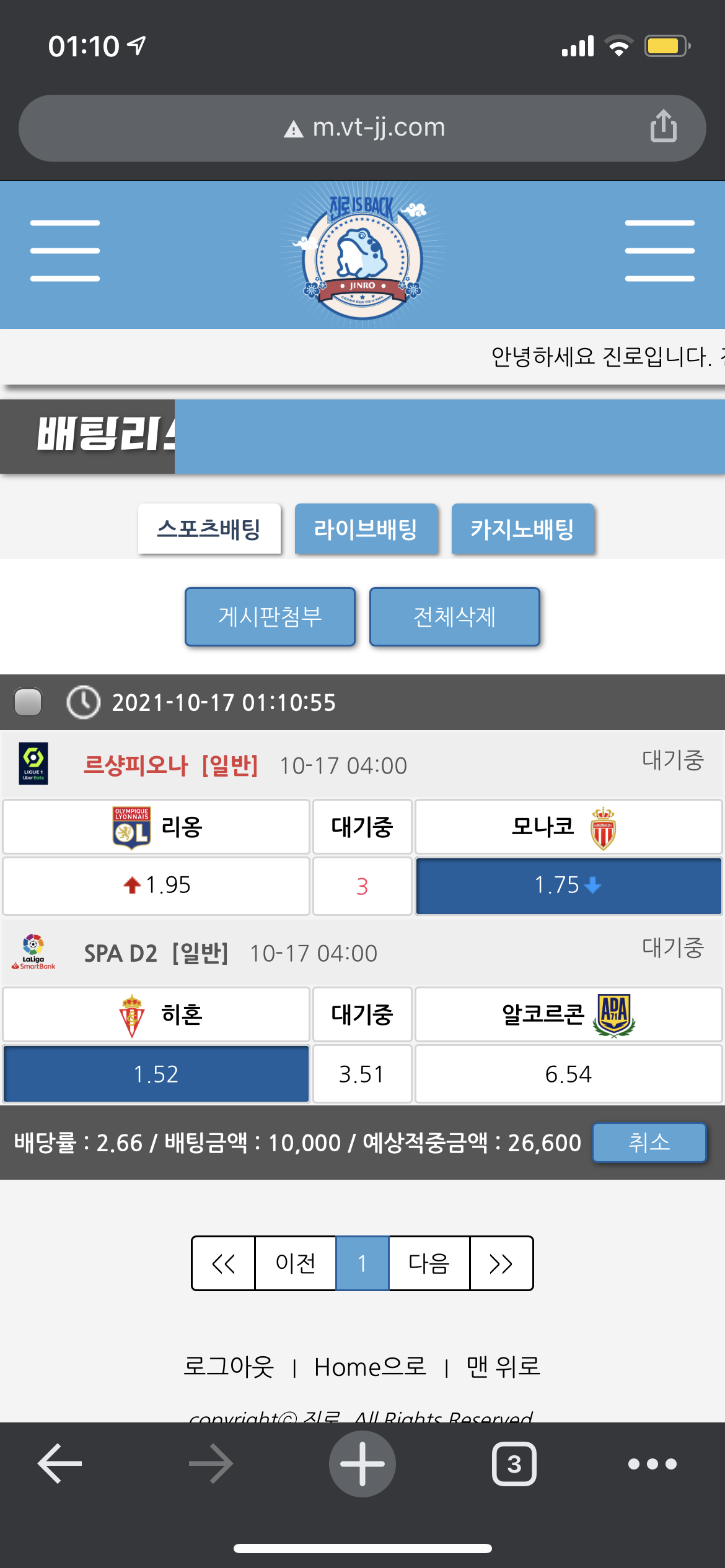The width and height of the screenshot is (725, 1568).
Task: Go to Home으로 link
Action: (x=370, y=1367)
